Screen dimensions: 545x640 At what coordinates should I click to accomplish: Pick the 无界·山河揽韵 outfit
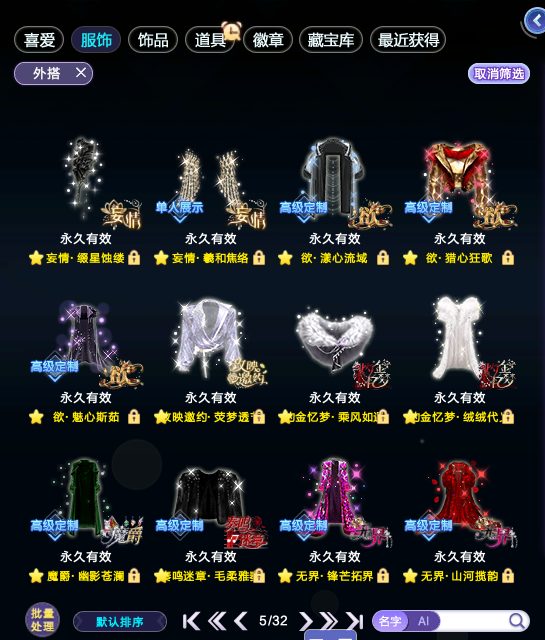click(x=459, y=519)
